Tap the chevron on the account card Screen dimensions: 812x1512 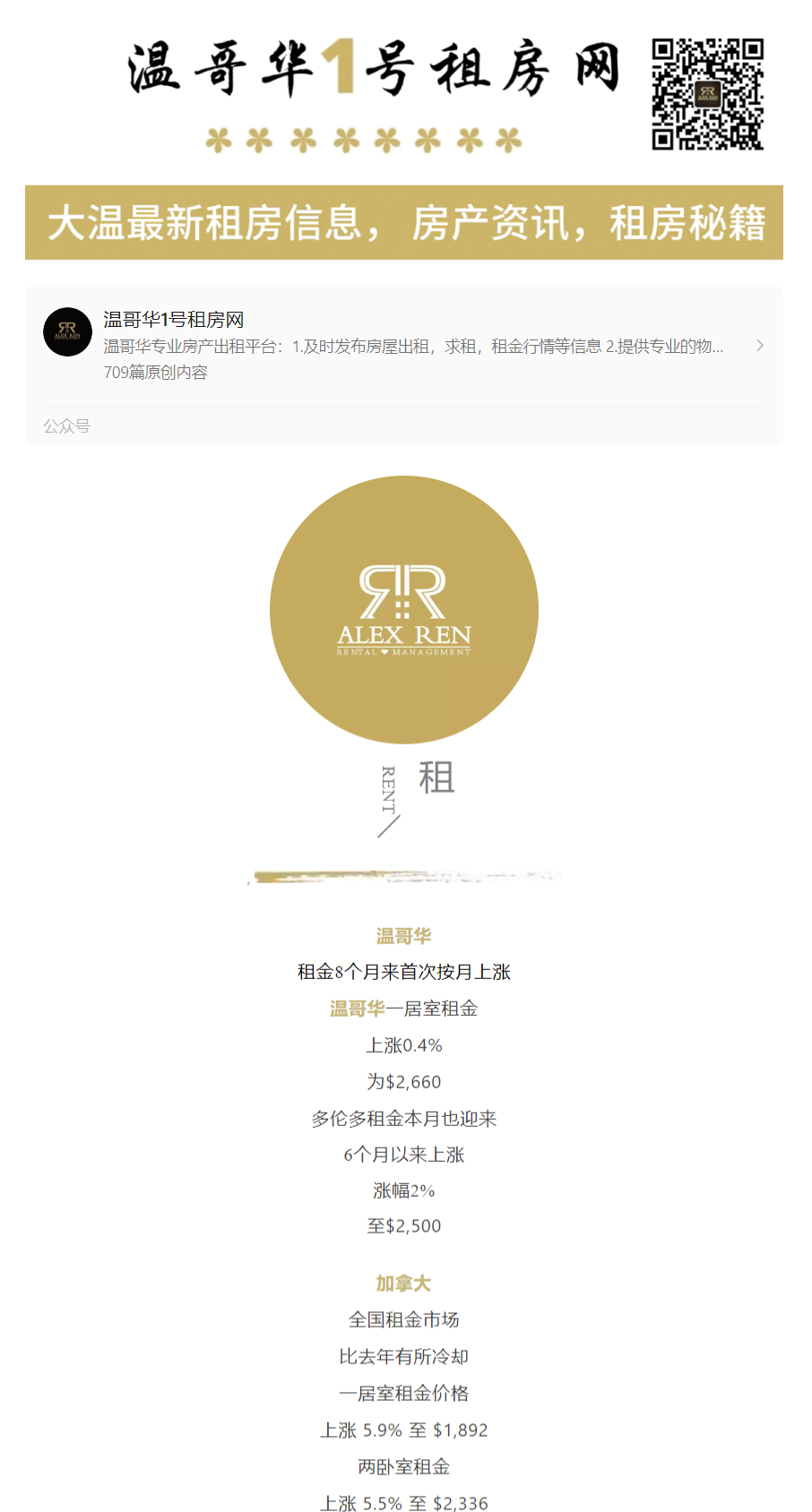(x=760, y=346)
